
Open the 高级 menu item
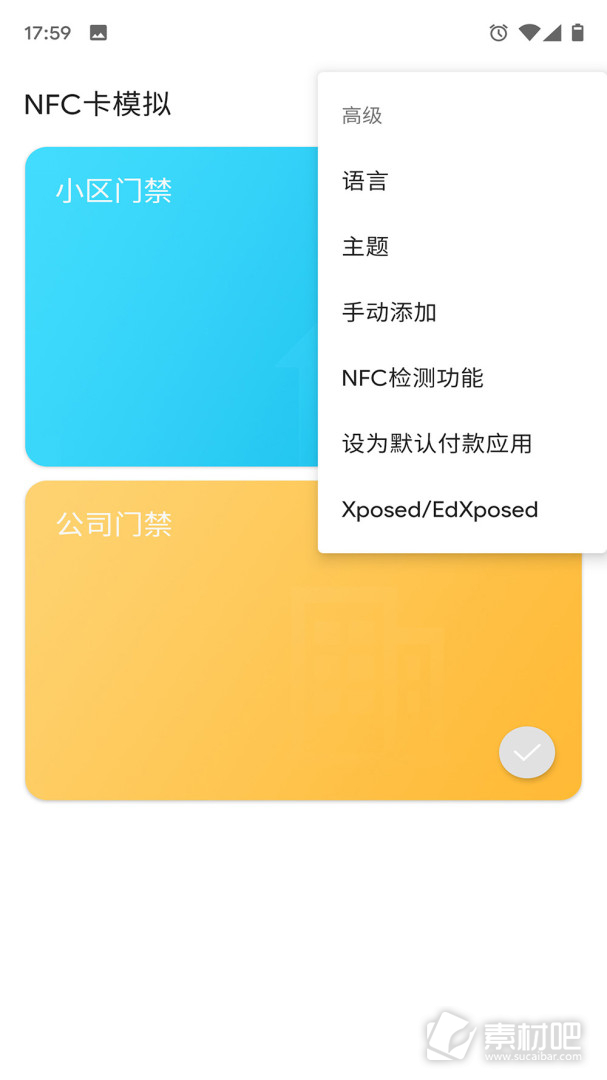click(362, 116)
